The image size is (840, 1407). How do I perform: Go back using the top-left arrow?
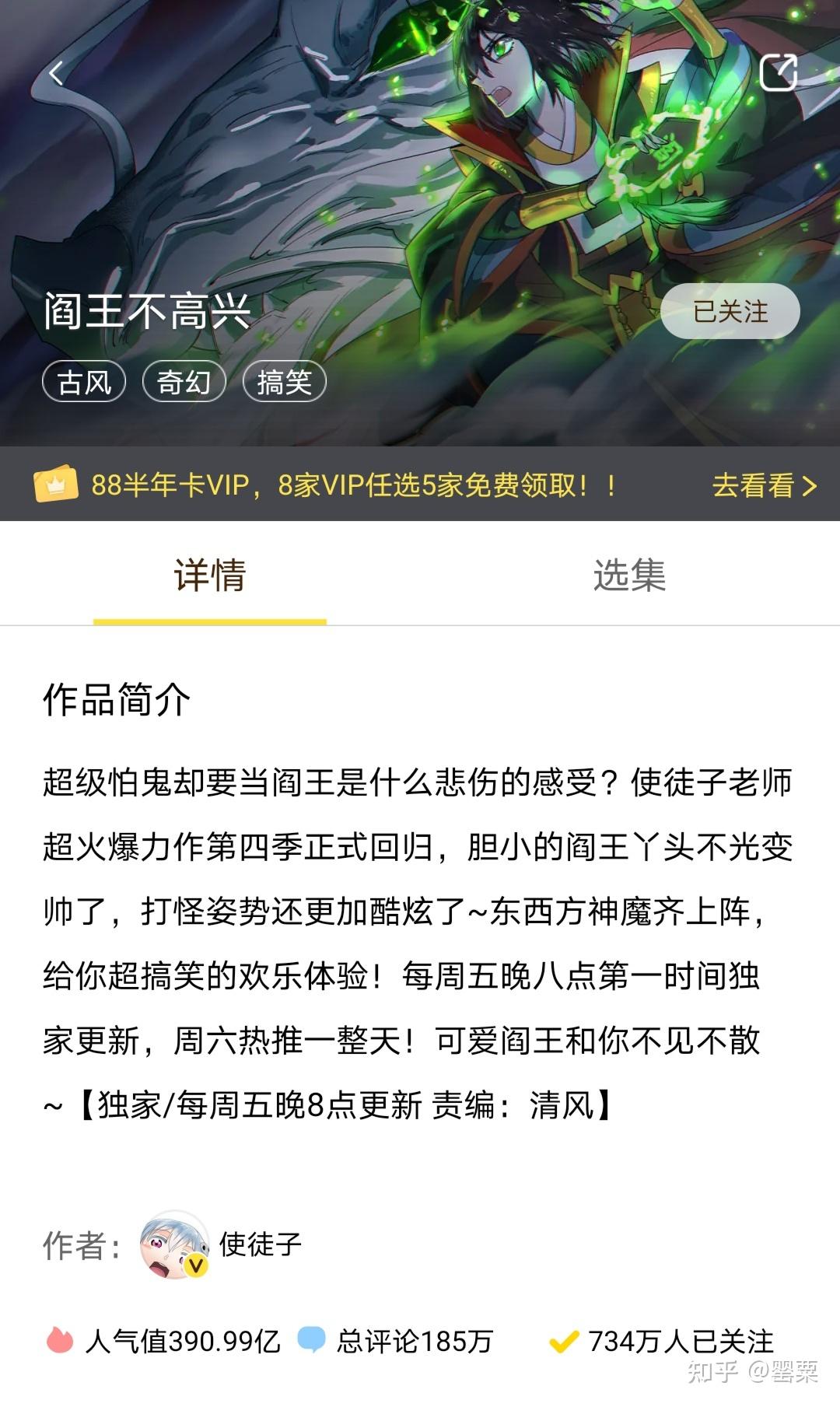click(56, 74)
